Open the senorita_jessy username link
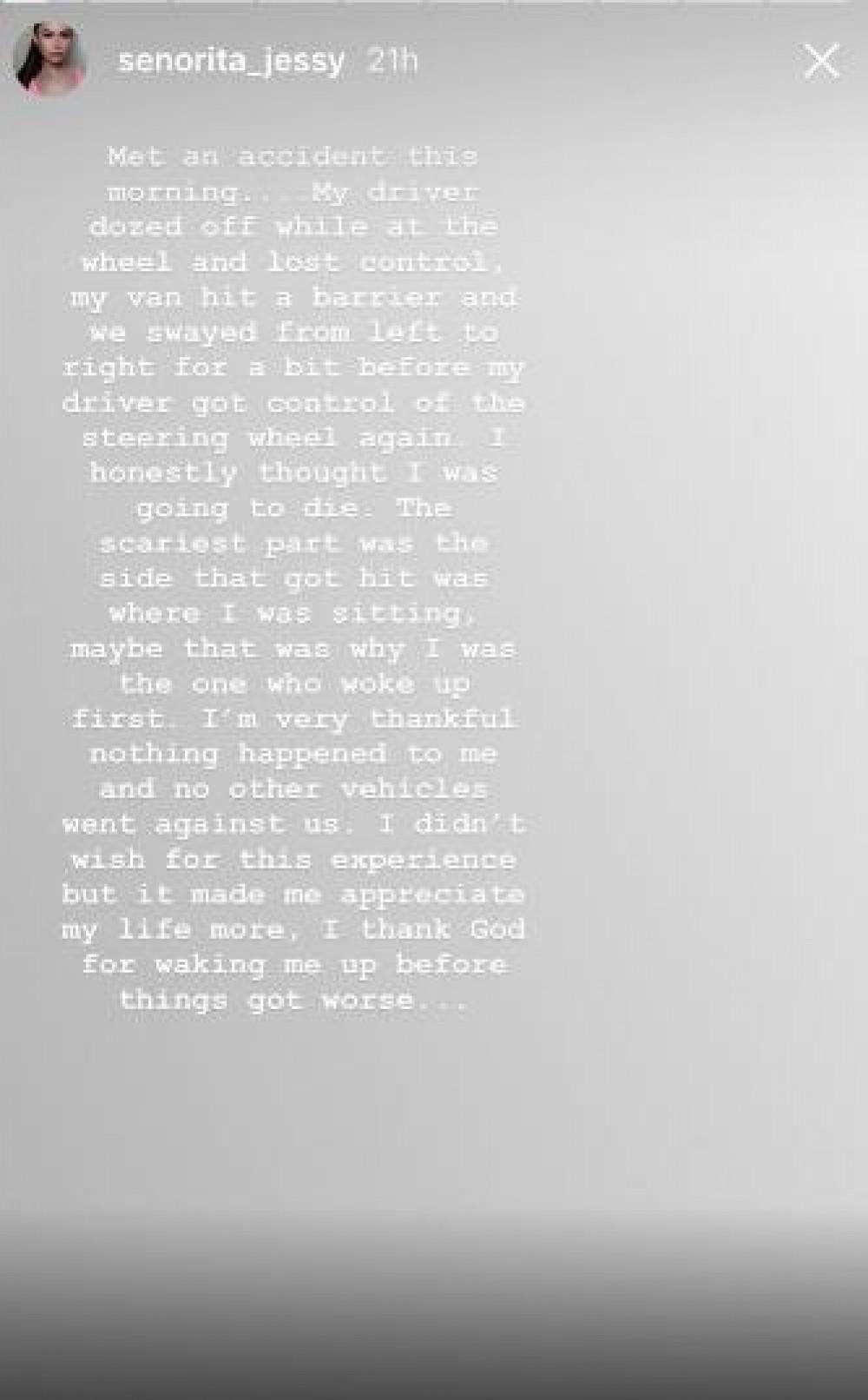This screenshot has width=868, height=1400. point(231,61)
